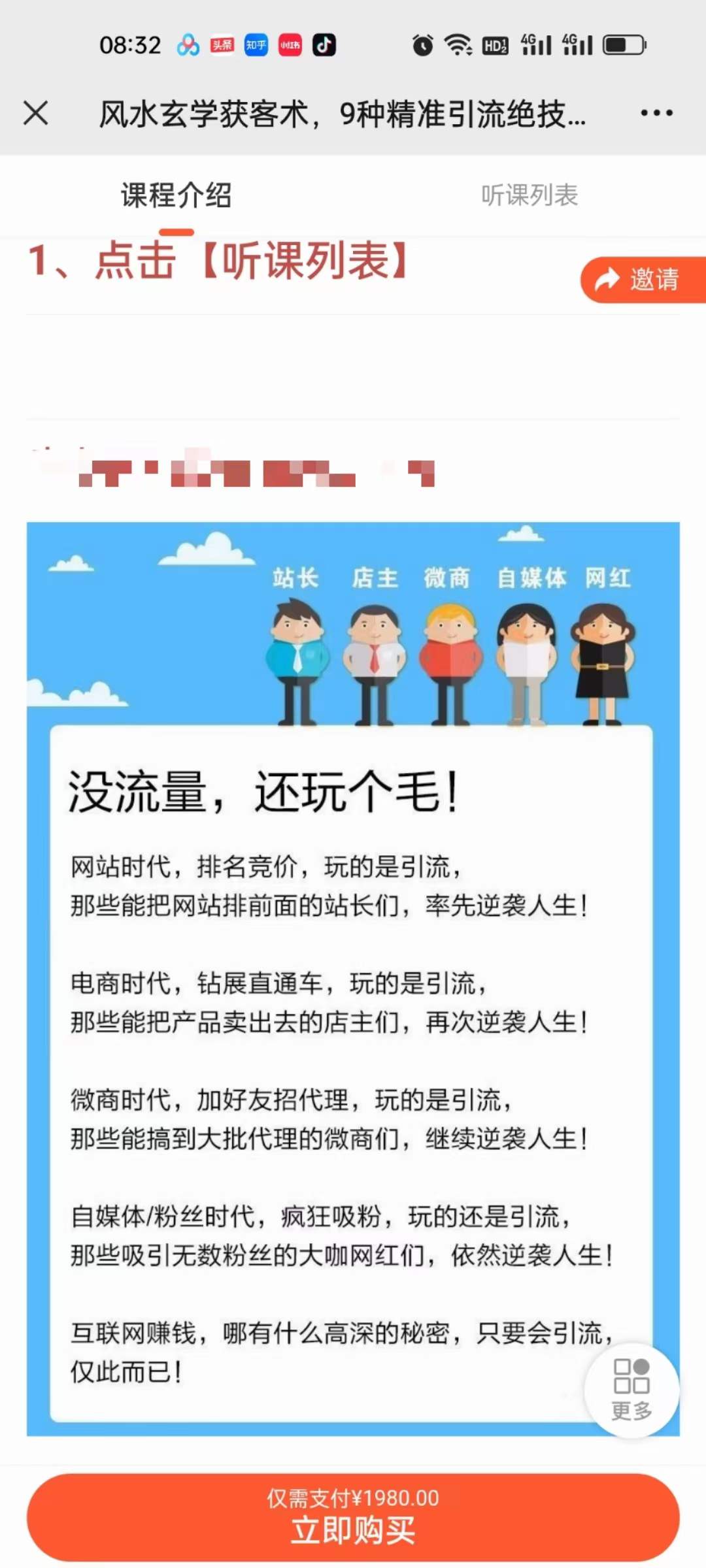Tap the alarm clock status icon

click(422, 46)
